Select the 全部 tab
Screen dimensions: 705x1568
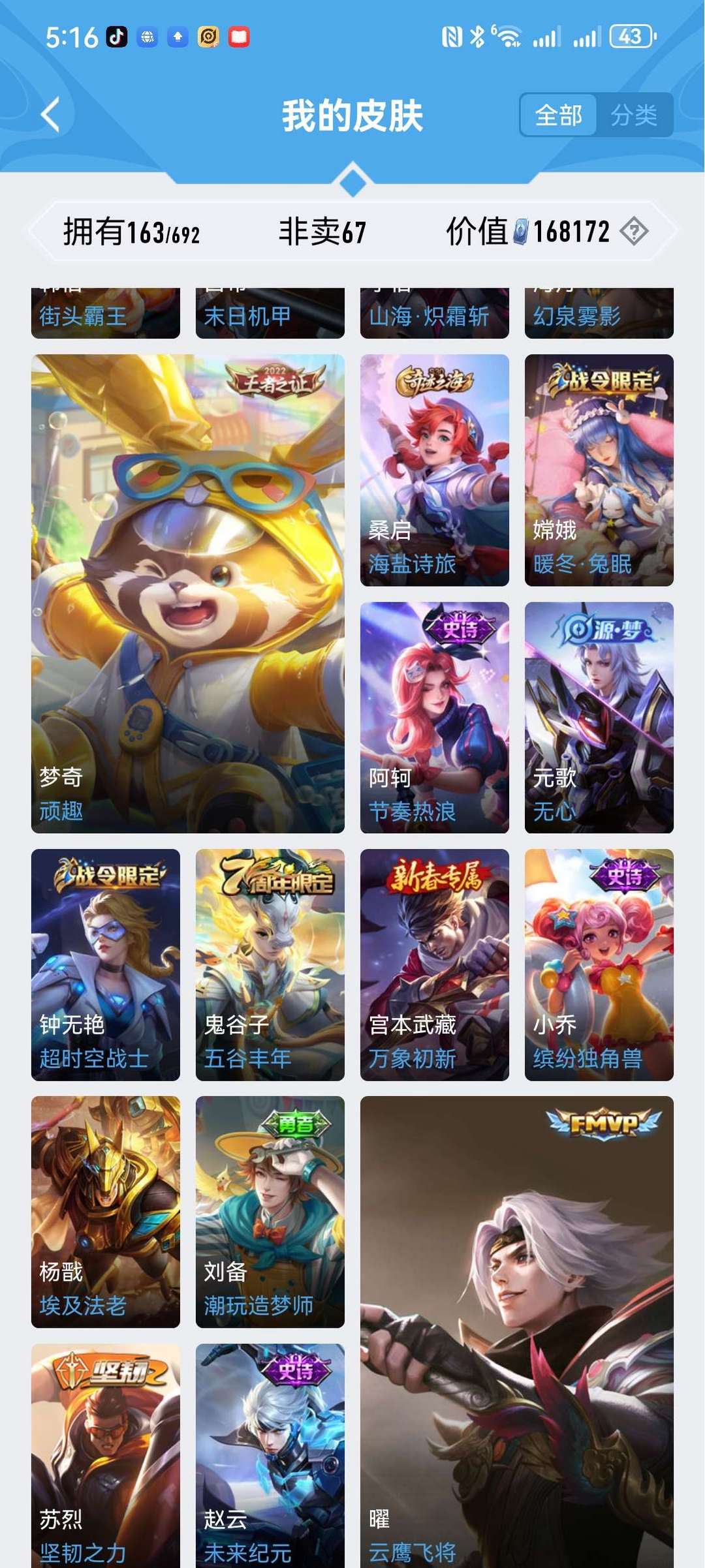coord(558,115)
